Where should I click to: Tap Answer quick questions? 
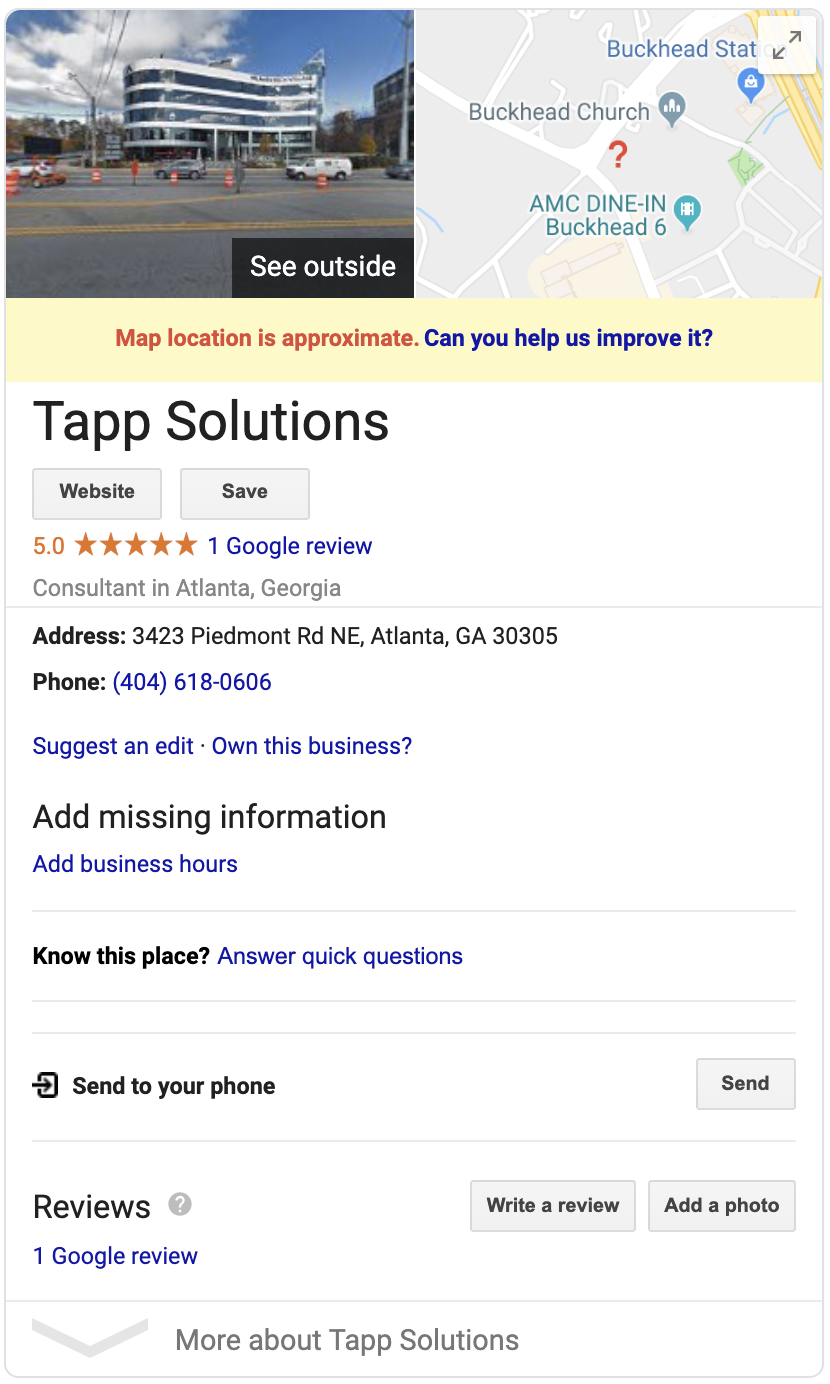click(x=340, y=956)
